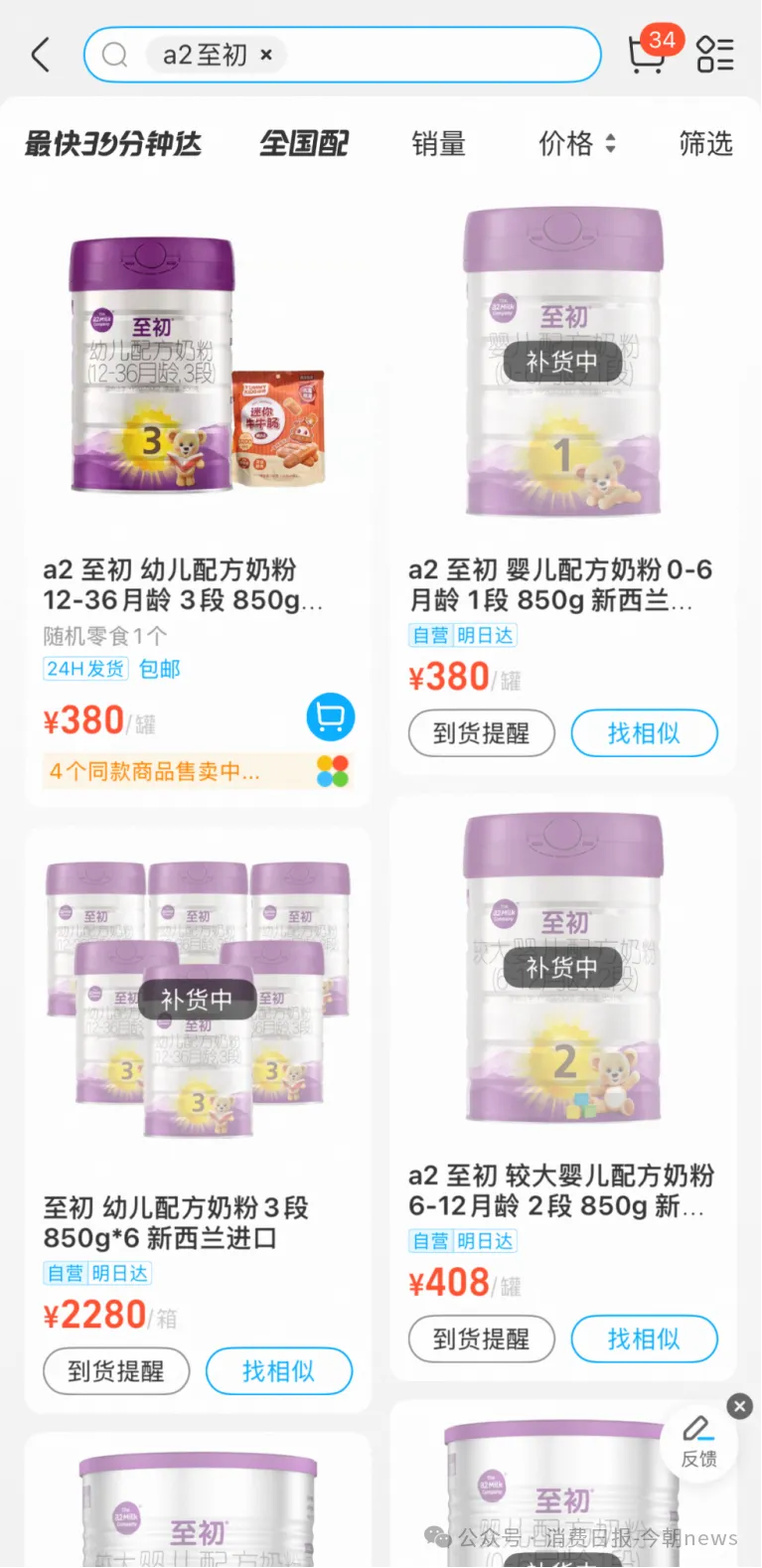
Task: Open the a2至初 3段 850g product with snack
Action: coord(184,584)
